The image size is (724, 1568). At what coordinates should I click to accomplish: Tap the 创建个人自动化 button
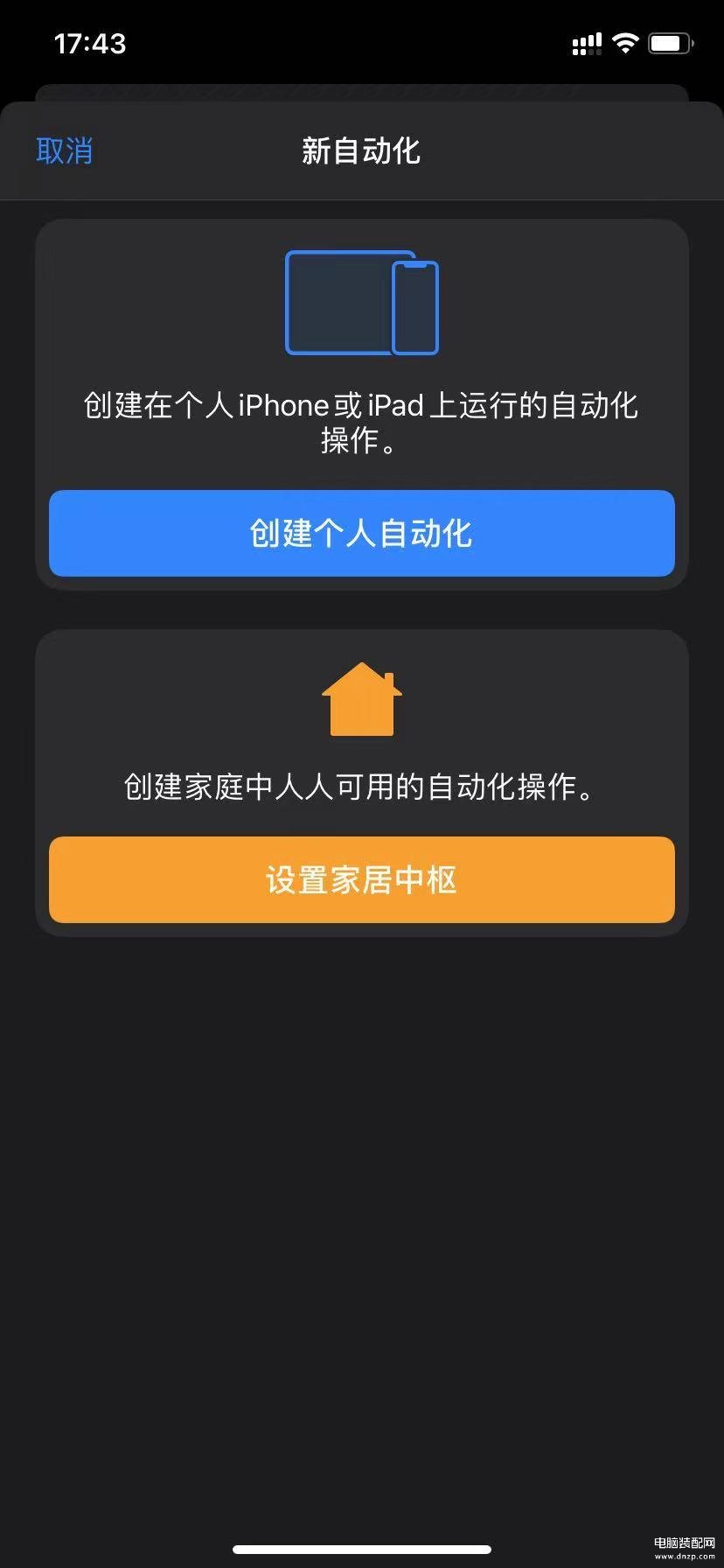(362, 533)
